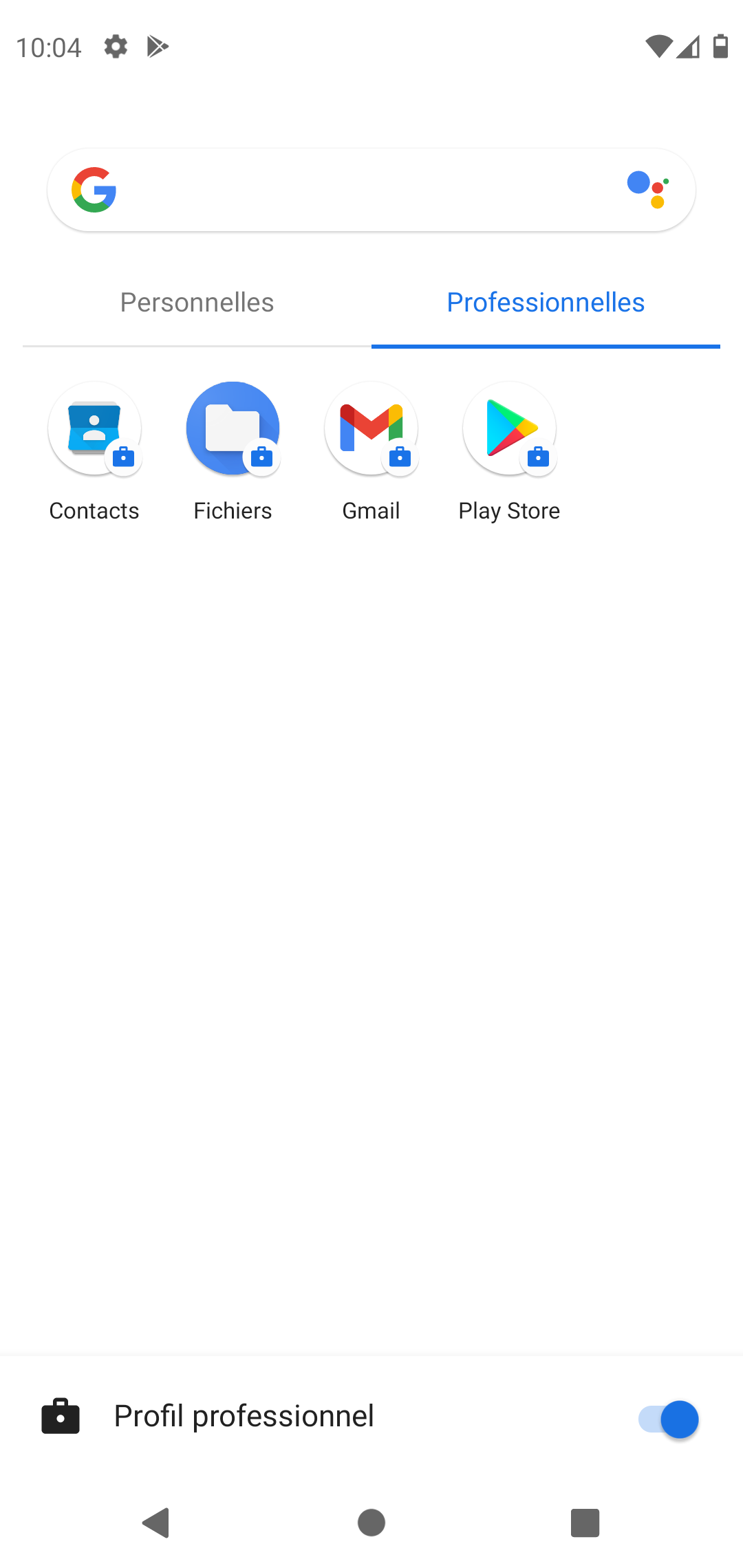This screenshot has height=1568, width=743.
Task: Select the Professionnelles tab
Action: [546, 303]
